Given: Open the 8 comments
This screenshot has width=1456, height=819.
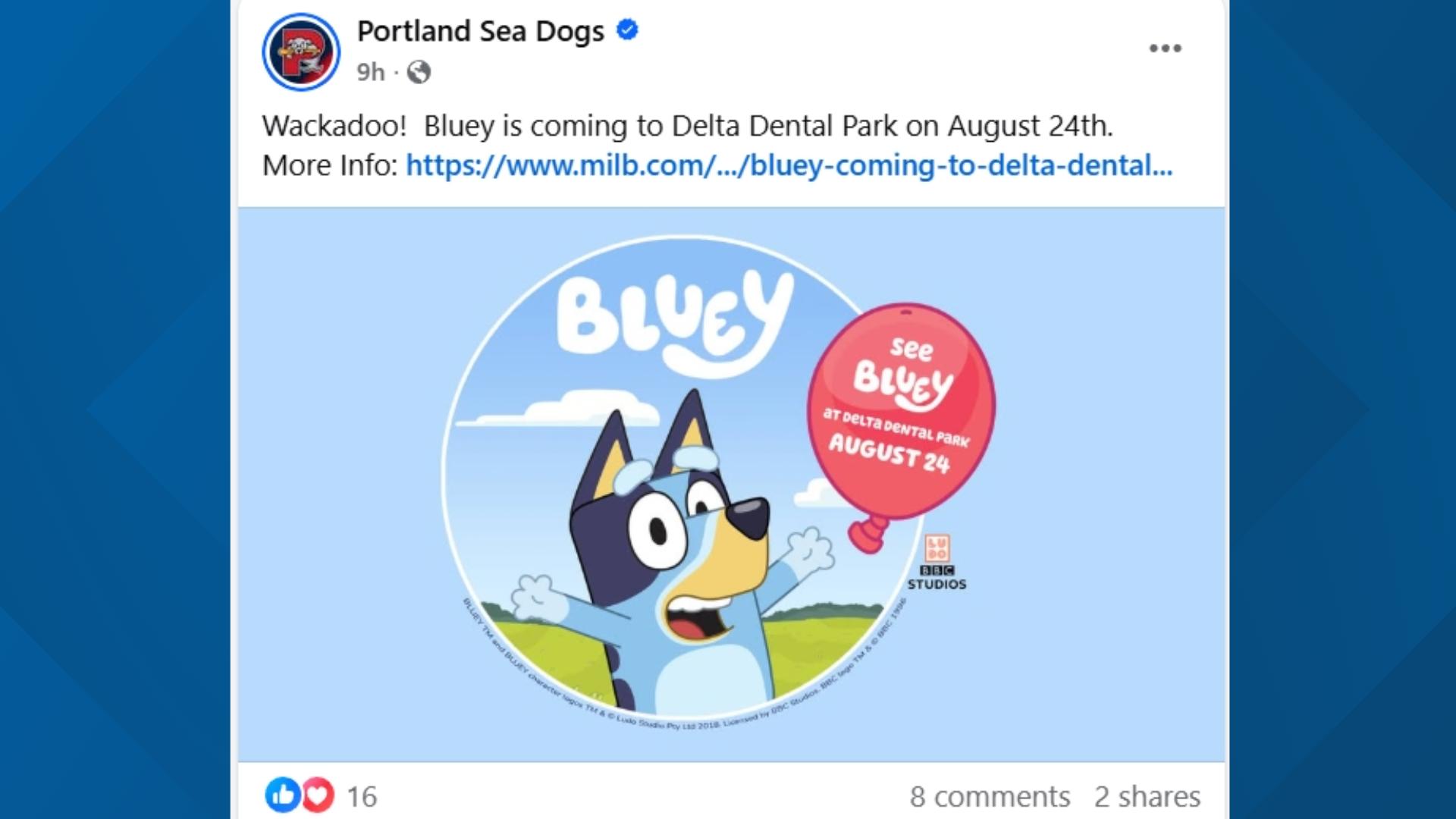Looking at the screenshot, I should (990, 796).
